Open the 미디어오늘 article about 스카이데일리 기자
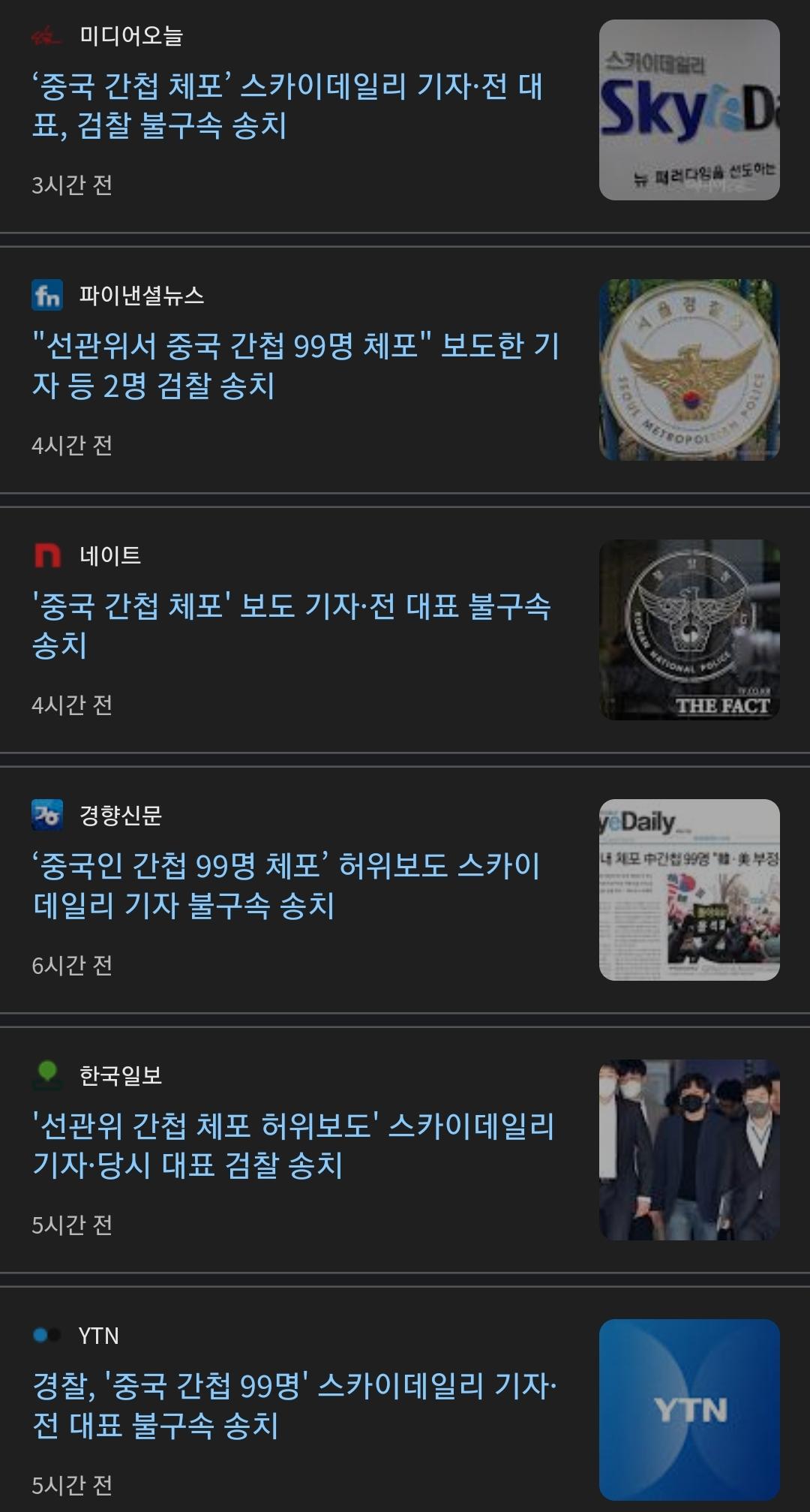The width and height of the screenshot is (810, 1512). (288, 106)
